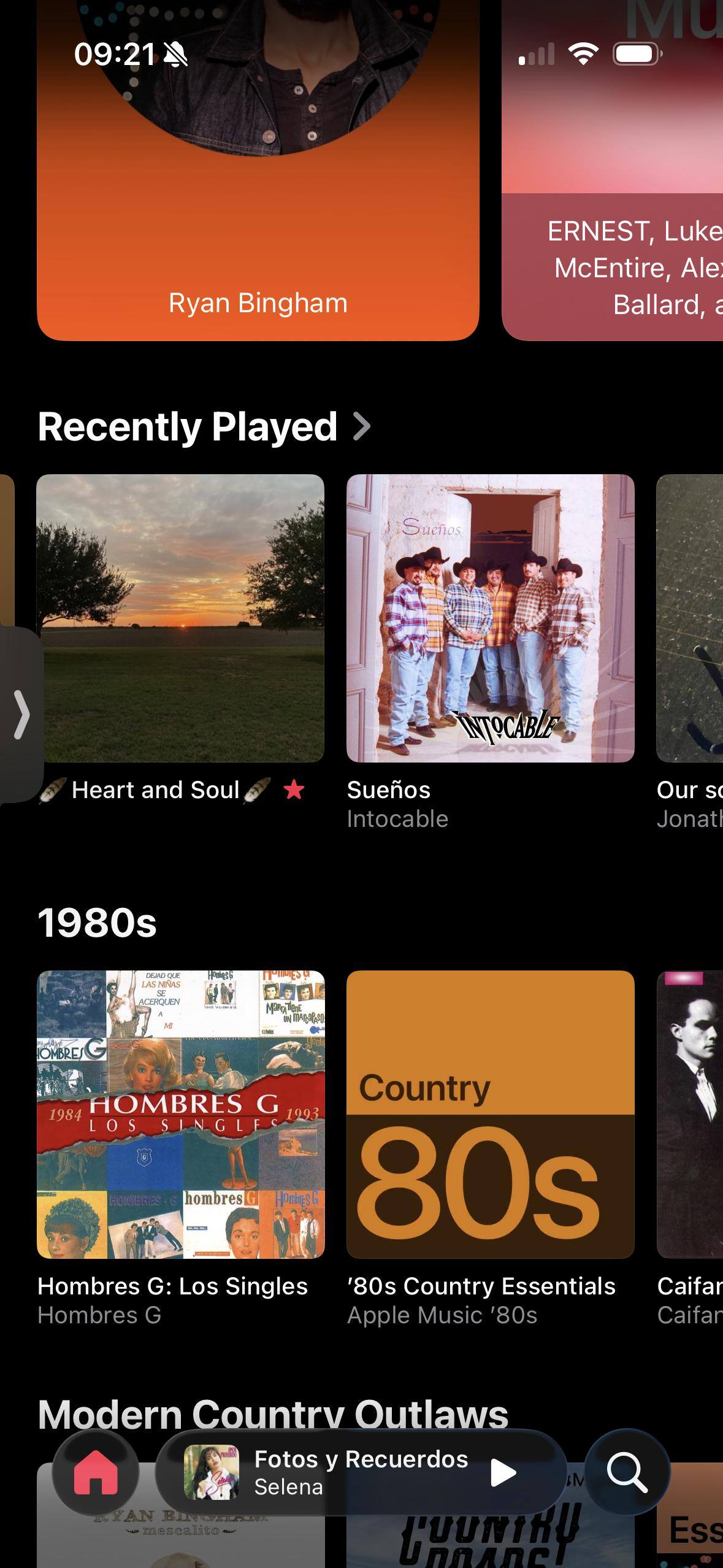723x1568 pixels.
Task: Open the '80s Country Essentials playlist
Action: (490, 1115)
